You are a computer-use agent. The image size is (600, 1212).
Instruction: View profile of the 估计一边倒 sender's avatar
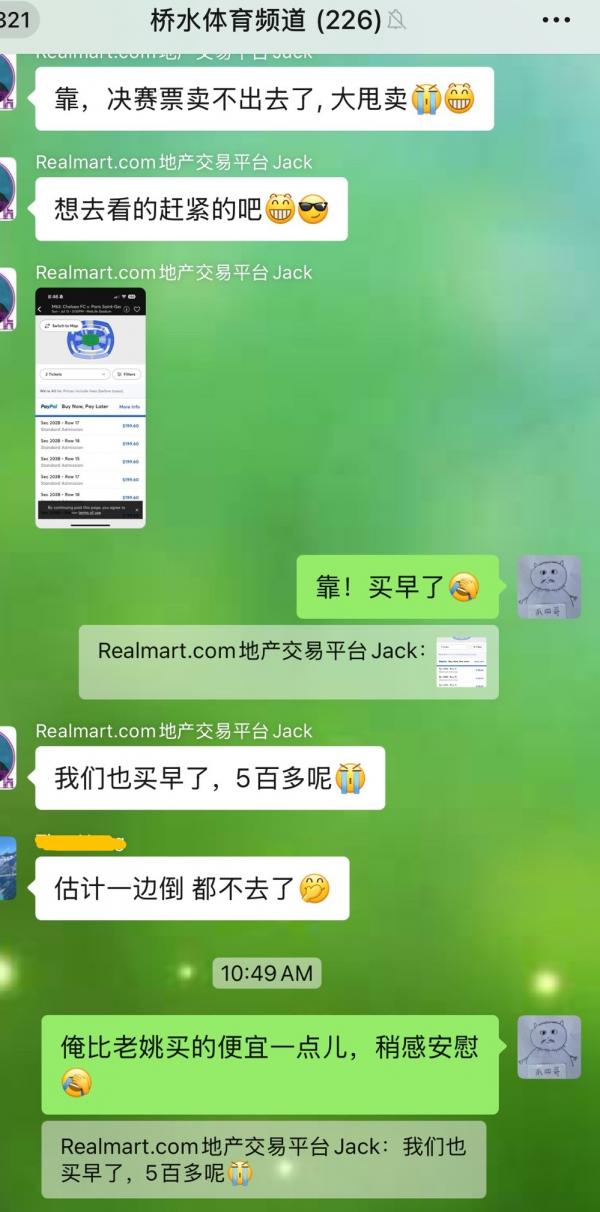(x=7, y=868)
